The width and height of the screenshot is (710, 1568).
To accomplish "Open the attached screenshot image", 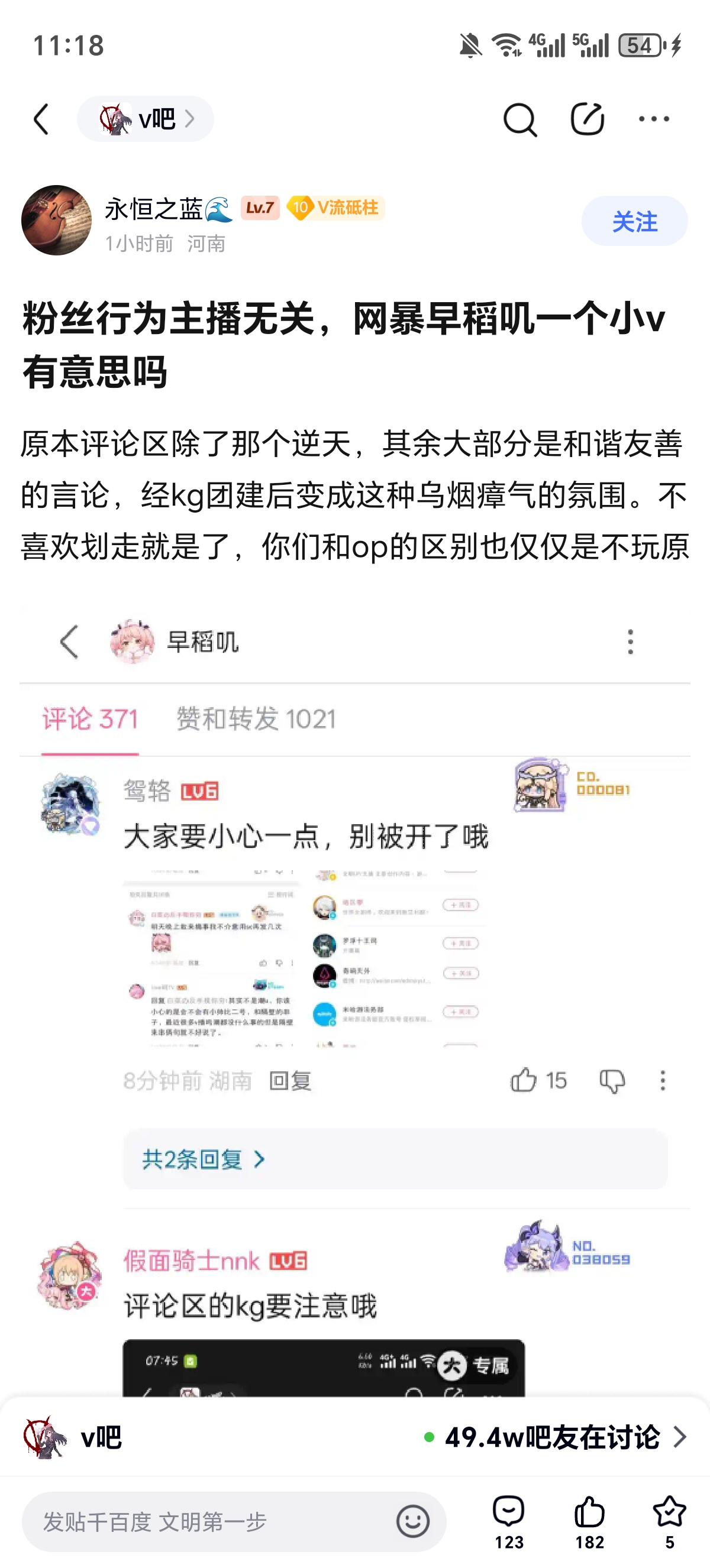I will [355, 998].
